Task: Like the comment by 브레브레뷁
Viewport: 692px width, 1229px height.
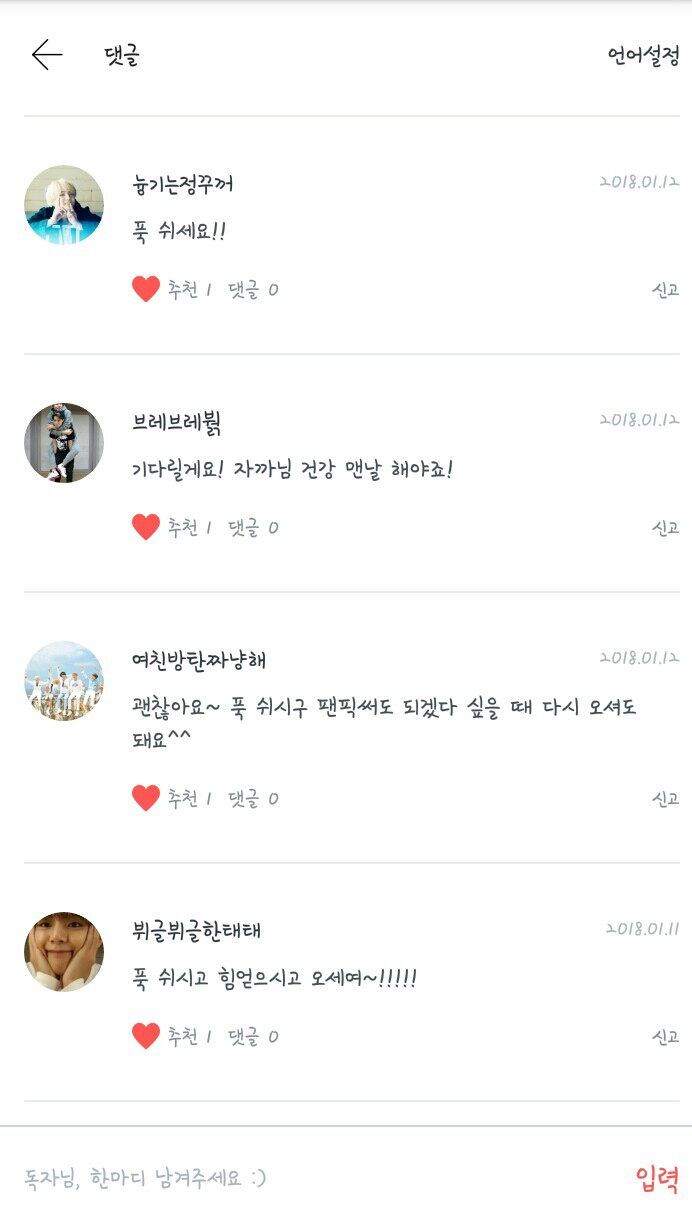Action: pos(147,528)
